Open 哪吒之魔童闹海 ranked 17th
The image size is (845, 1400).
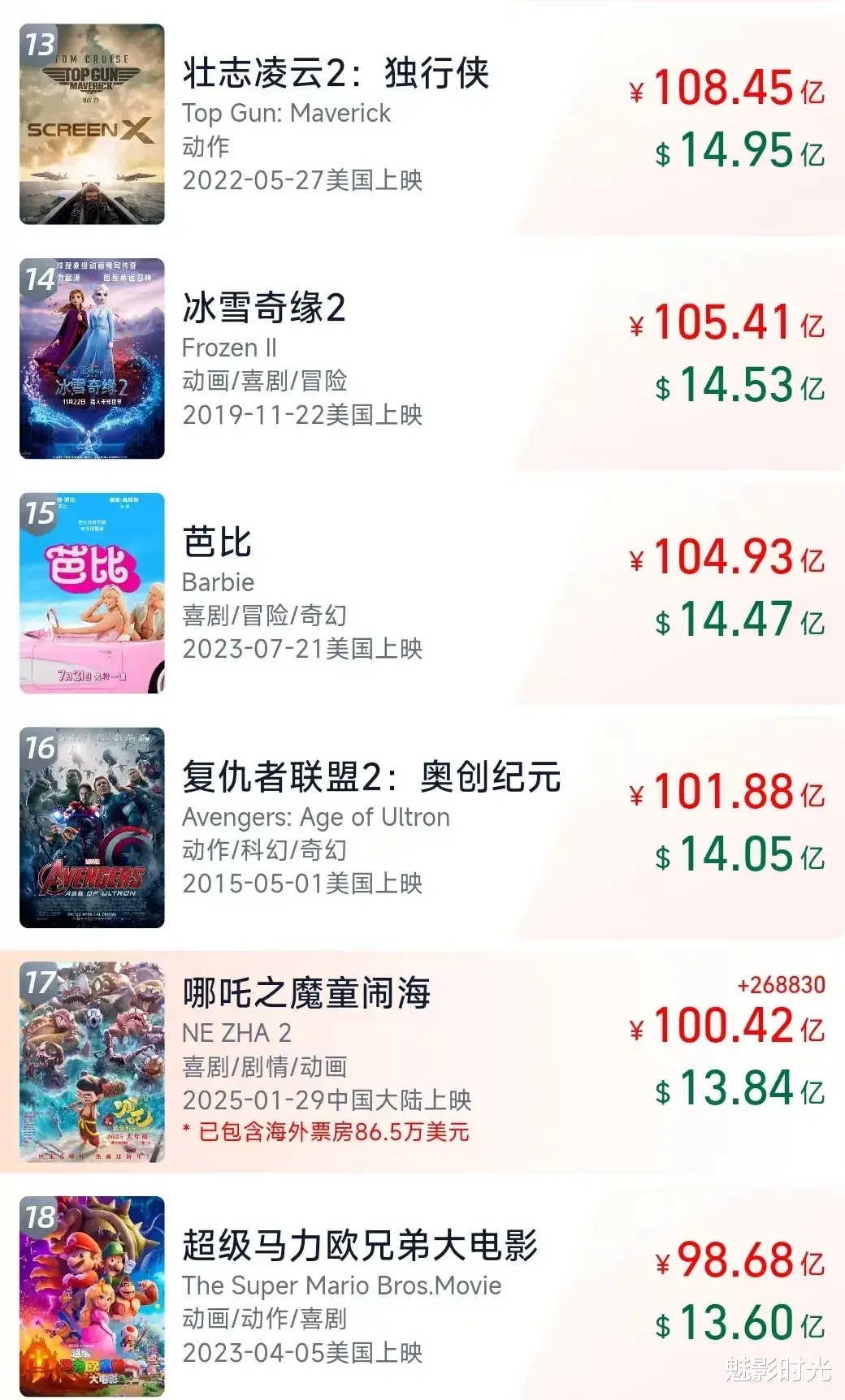coord(422,1061)
